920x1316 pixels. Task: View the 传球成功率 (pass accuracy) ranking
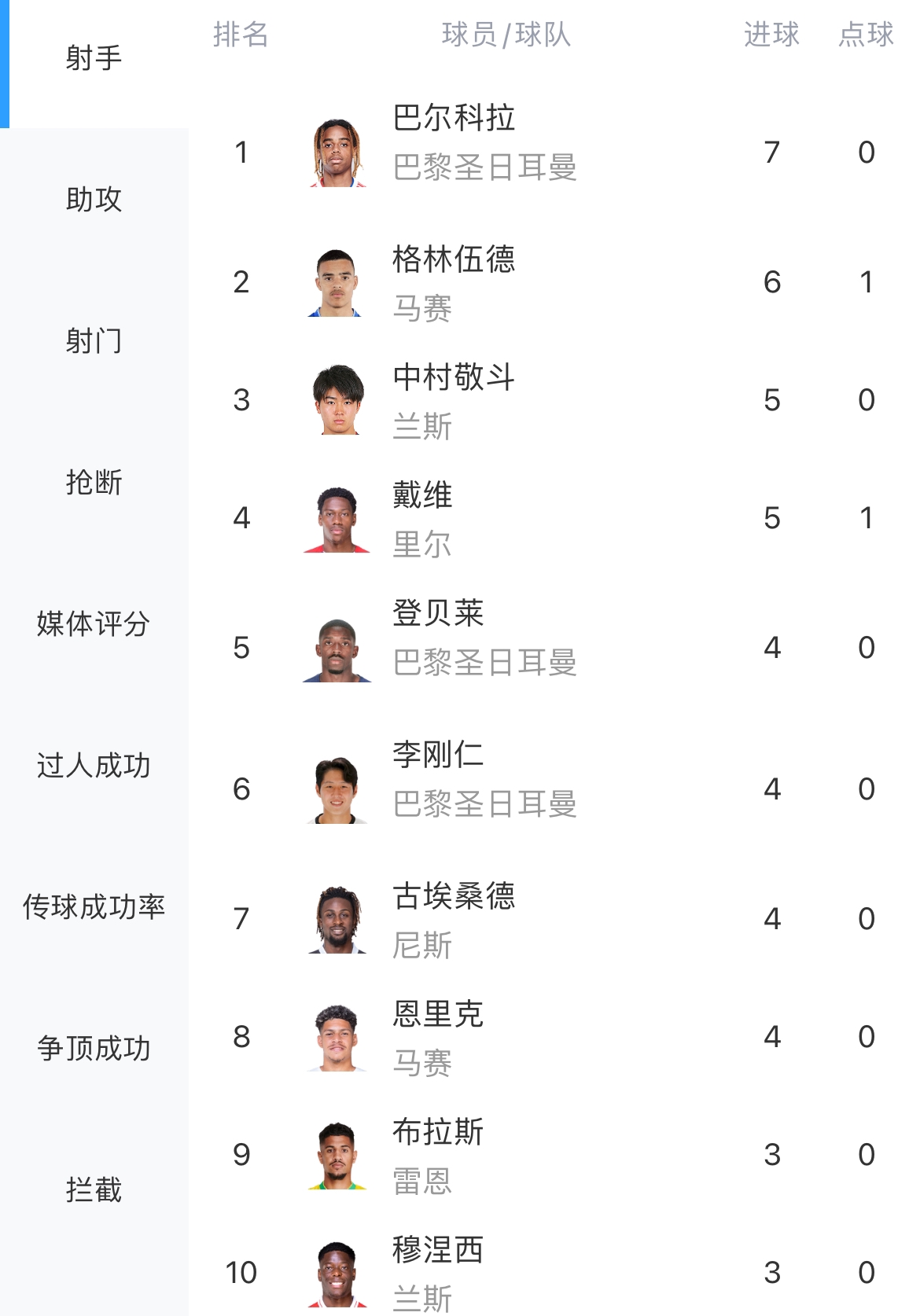[94, 907]
